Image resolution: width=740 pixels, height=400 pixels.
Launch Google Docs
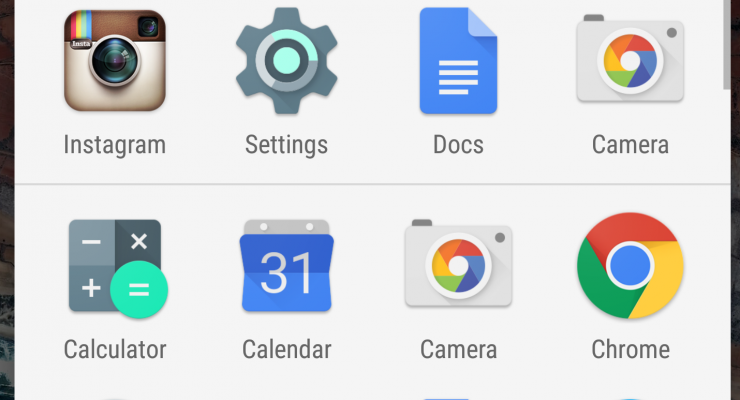pyautogui.click(x=458, y=60)
